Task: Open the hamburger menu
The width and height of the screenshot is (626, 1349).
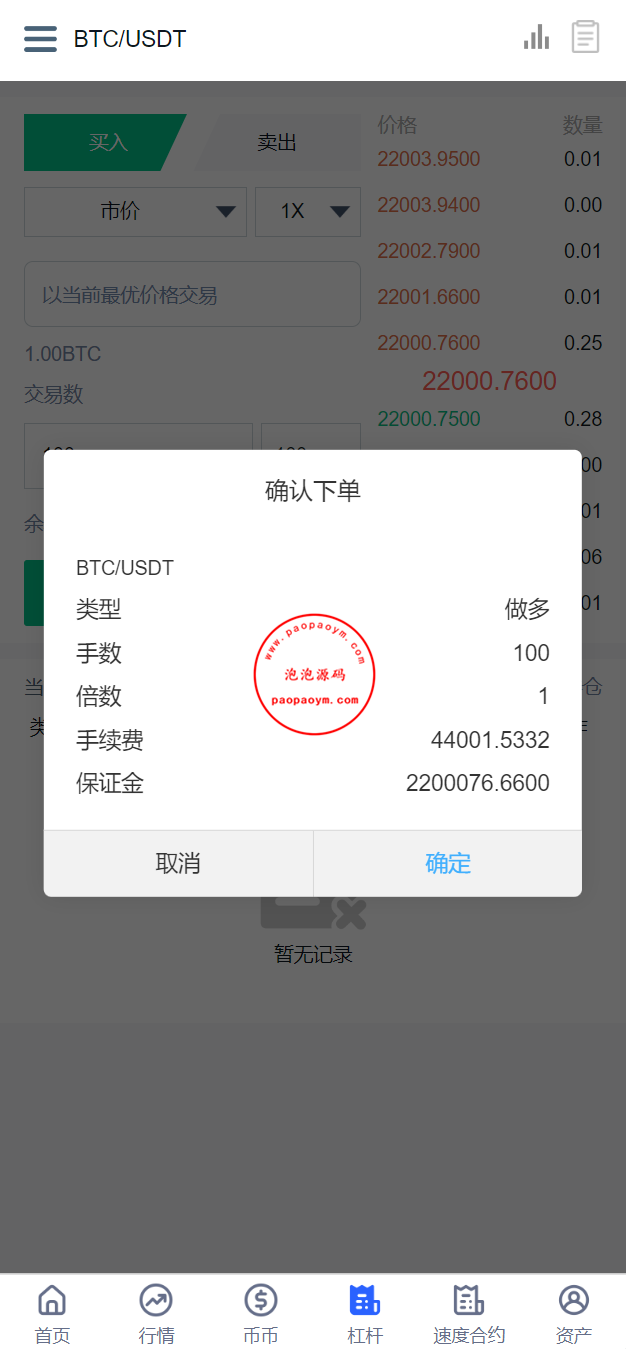Action: (41, 39)
